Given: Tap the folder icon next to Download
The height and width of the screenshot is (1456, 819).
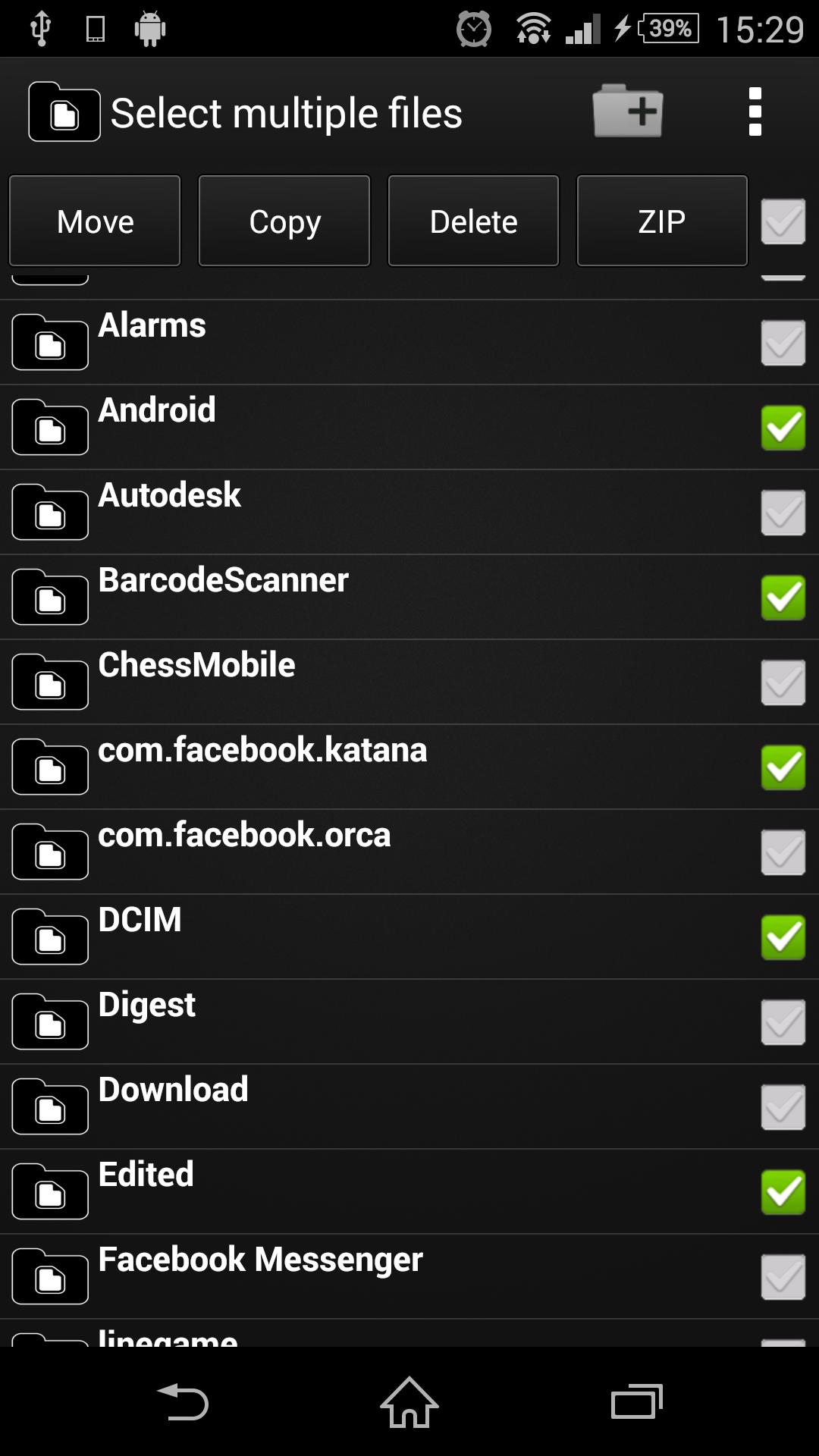Looking at the screenshot, I should [x=49, y=1106].
